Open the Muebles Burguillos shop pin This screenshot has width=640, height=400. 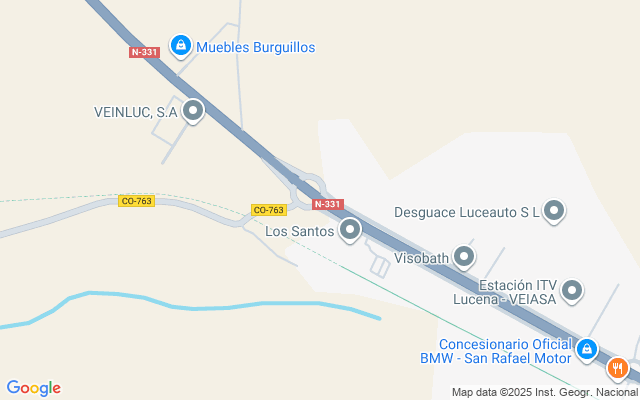coord(181,46)
